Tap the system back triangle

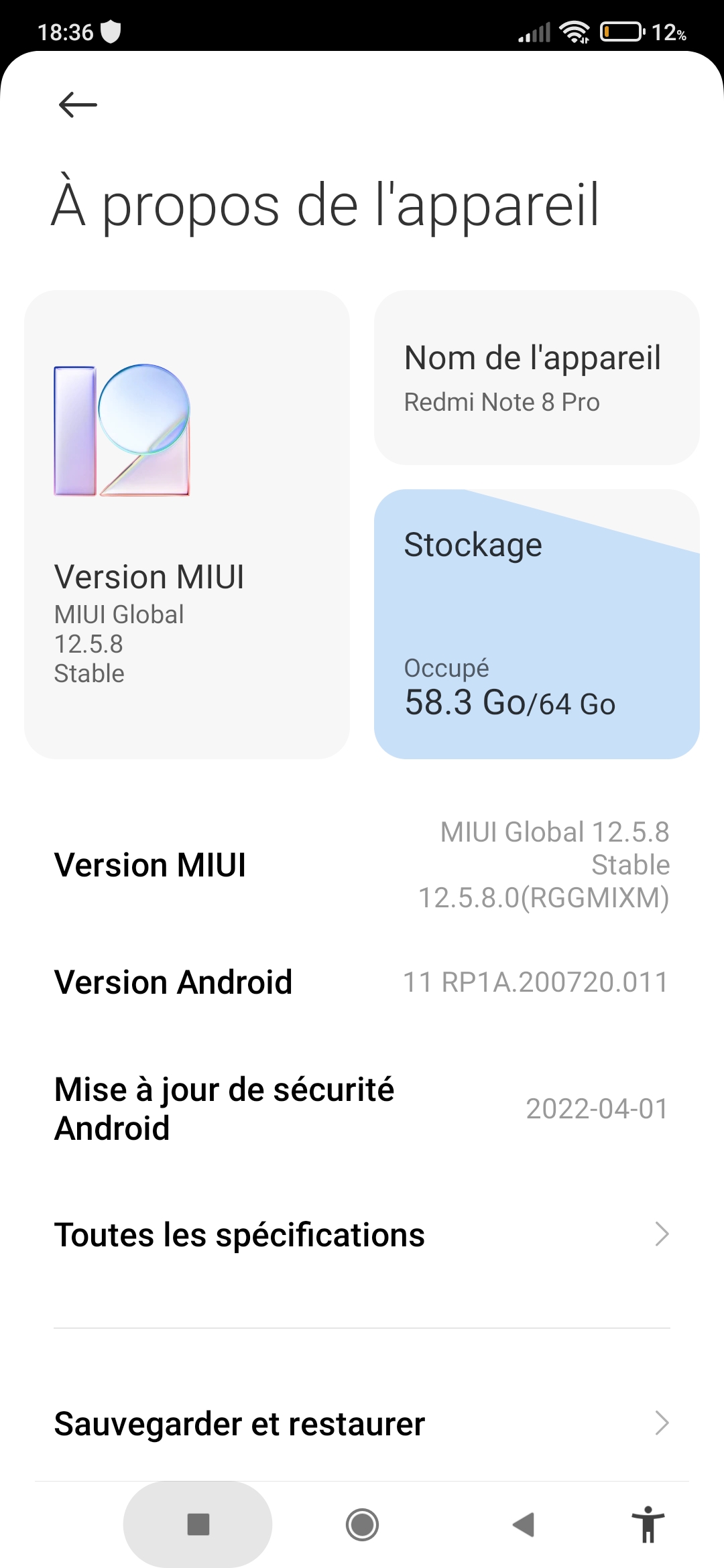[524, 1524]
